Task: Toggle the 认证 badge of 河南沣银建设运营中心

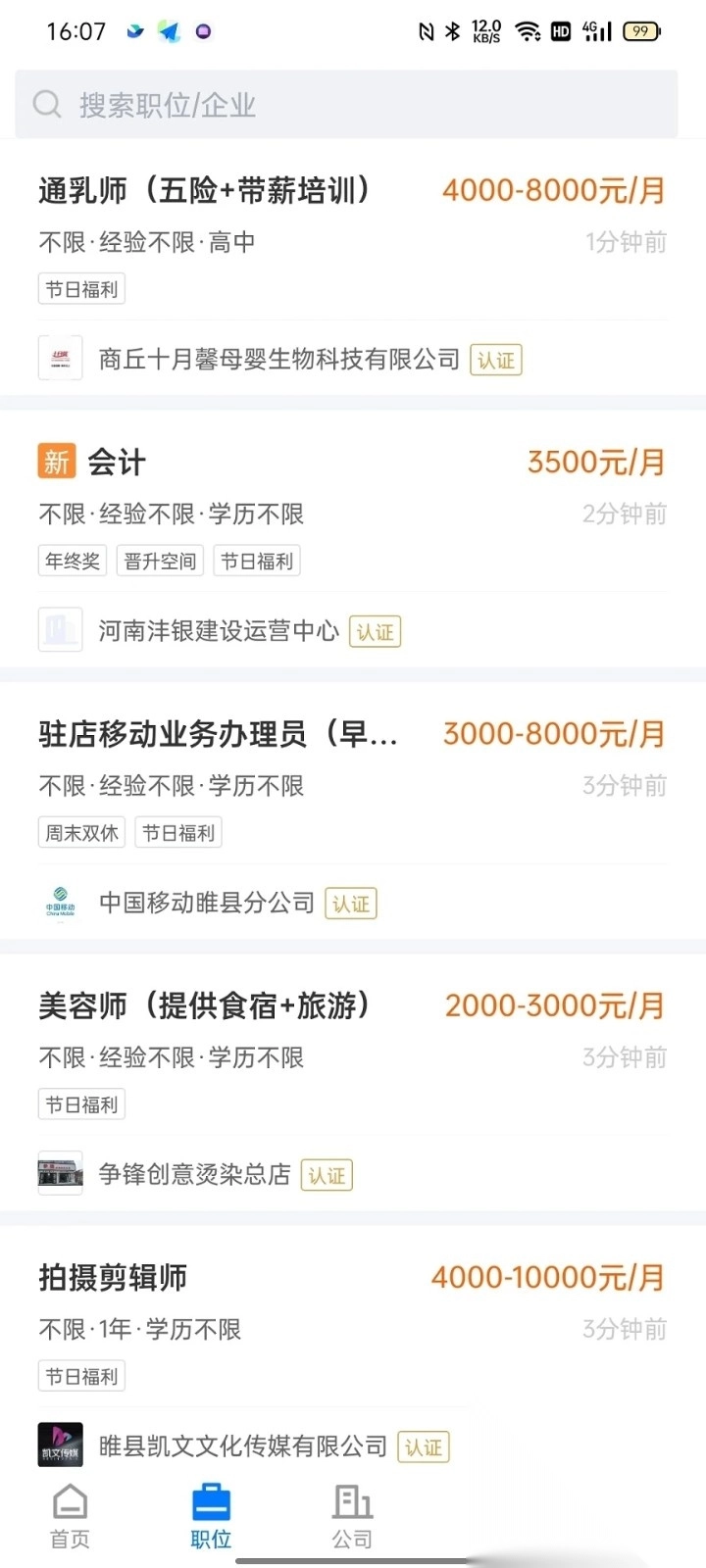Action: pos(375,632)
